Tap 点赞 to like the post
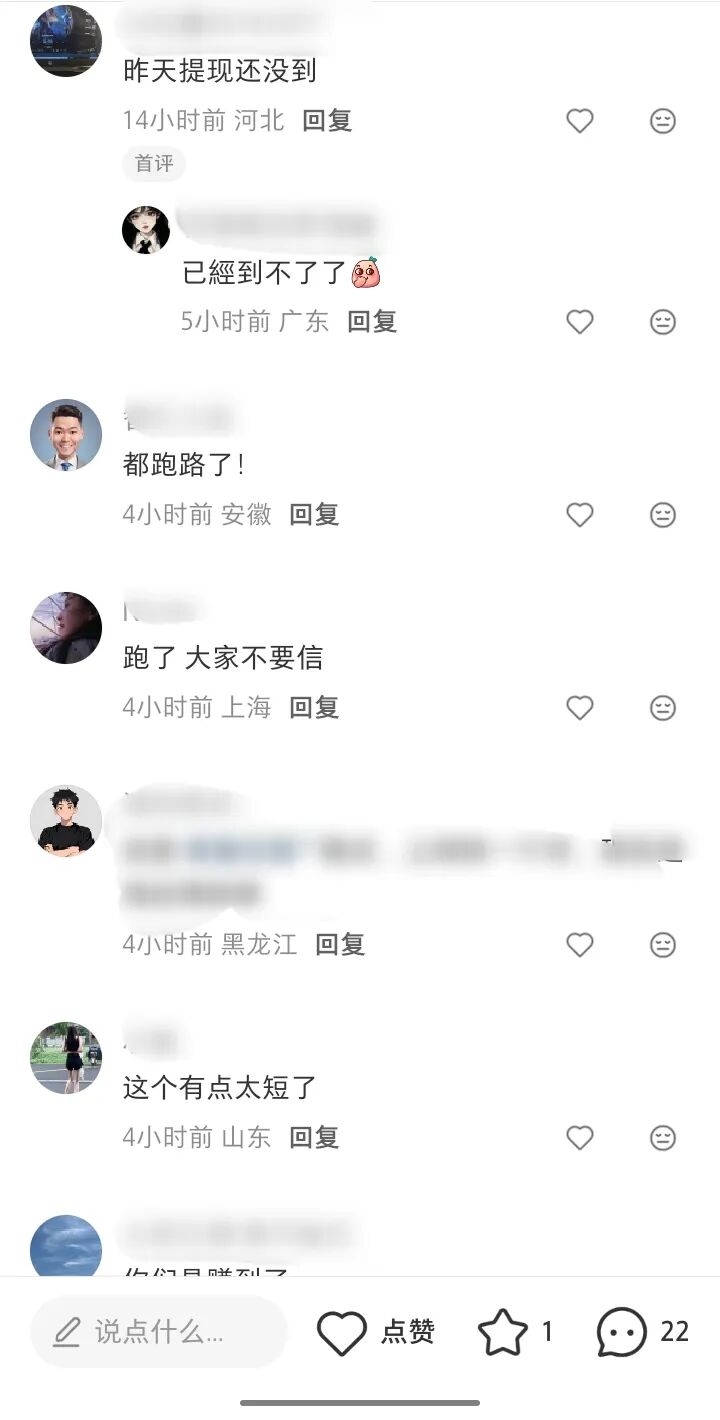 376,1332
